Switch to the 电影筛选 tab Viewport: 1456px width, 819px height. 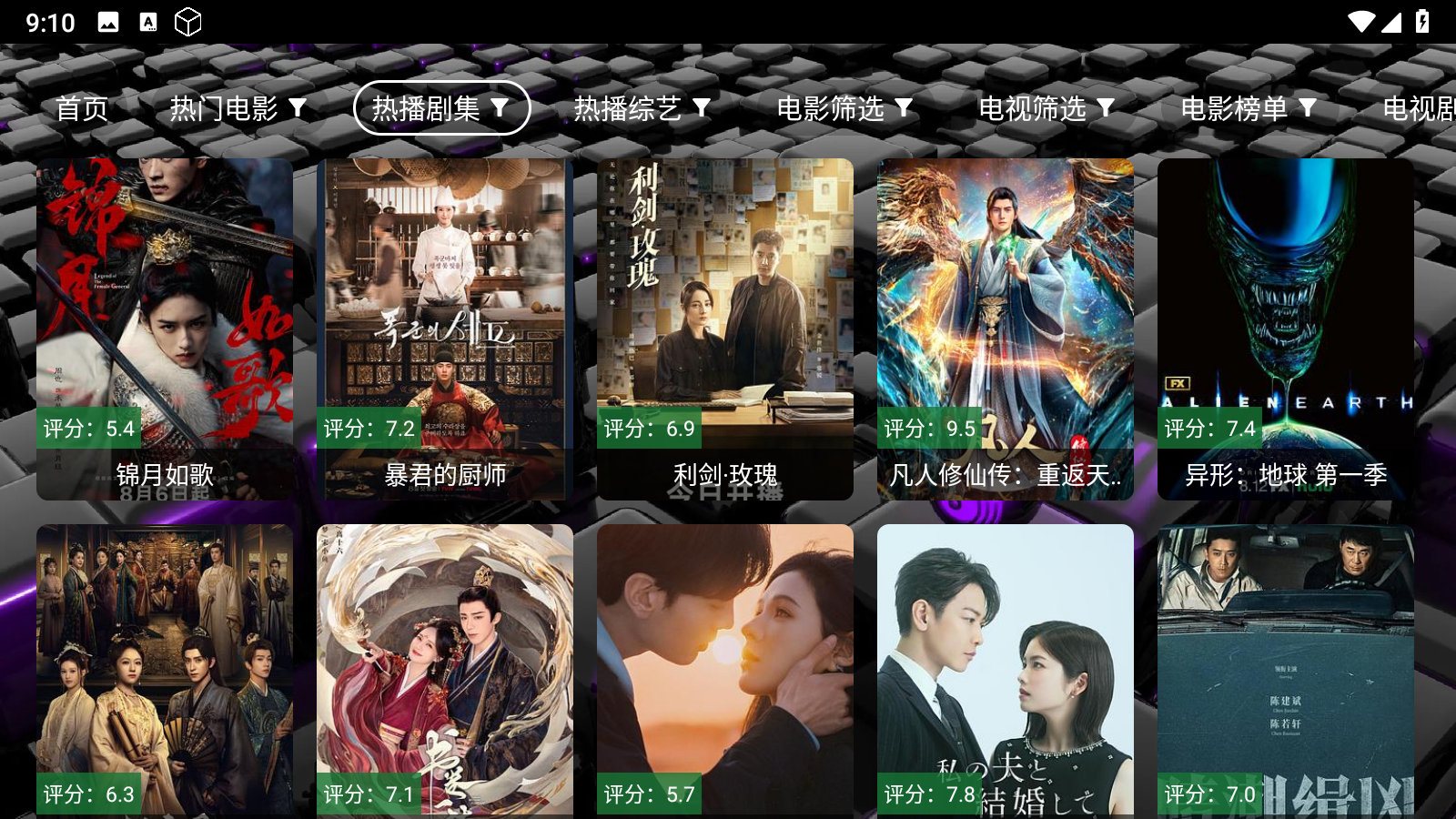[x=844, y=108]
